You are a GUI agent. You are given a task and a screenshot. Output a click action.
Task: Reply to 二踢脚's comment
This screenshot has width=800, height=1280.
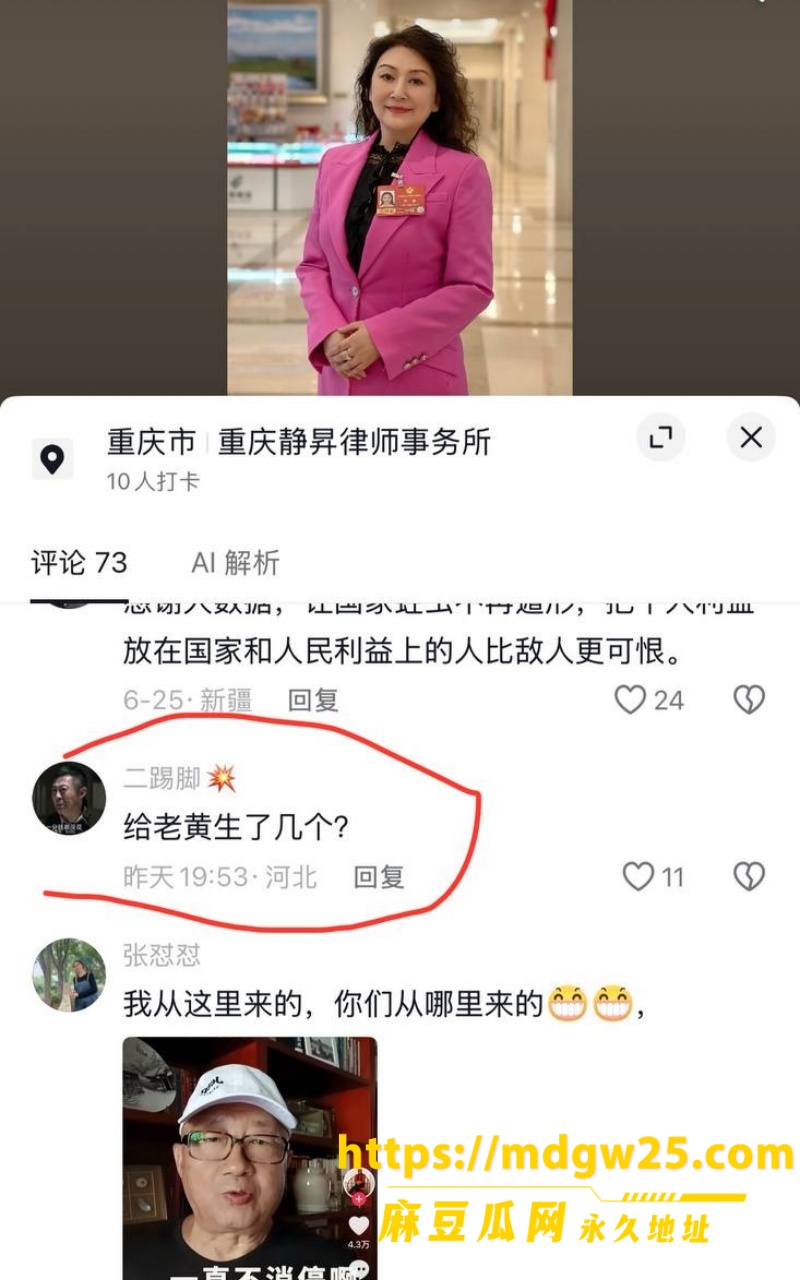(x=379, y=877)
